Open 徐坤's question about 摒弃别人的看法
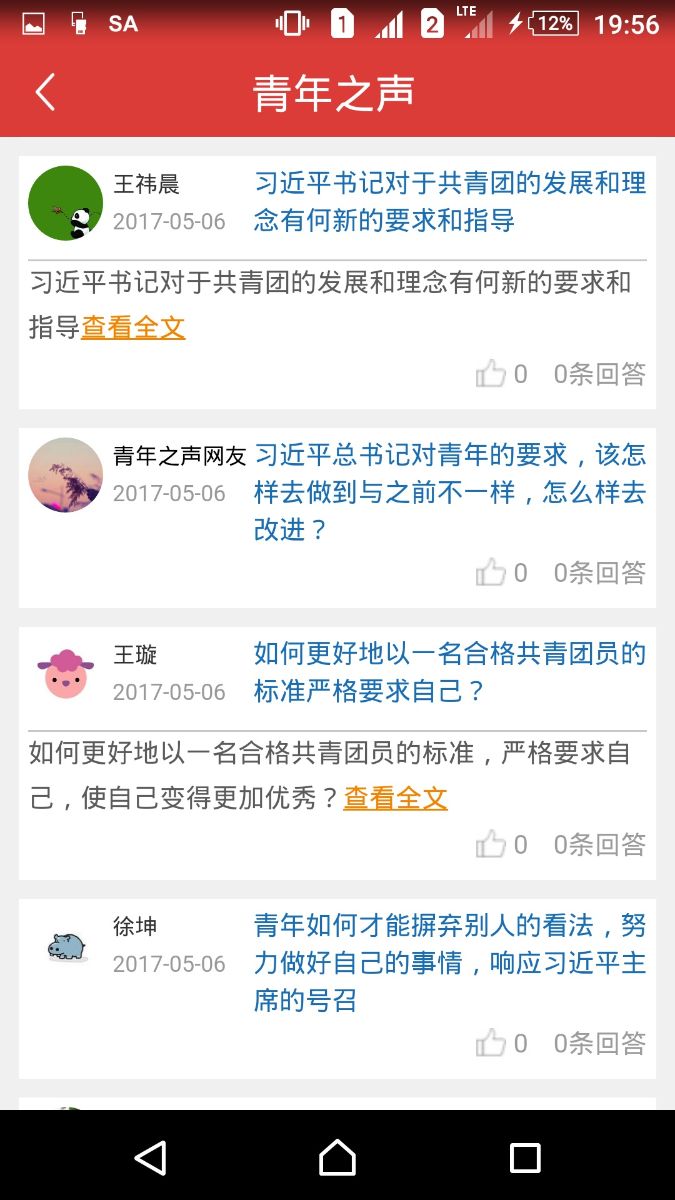 tap(450, 963)
